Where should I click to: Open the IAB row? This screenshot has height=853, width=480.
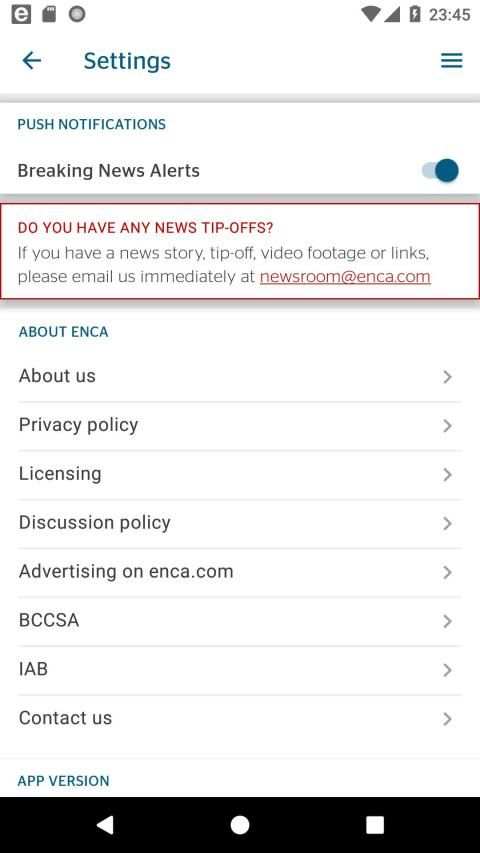point(239,670)
